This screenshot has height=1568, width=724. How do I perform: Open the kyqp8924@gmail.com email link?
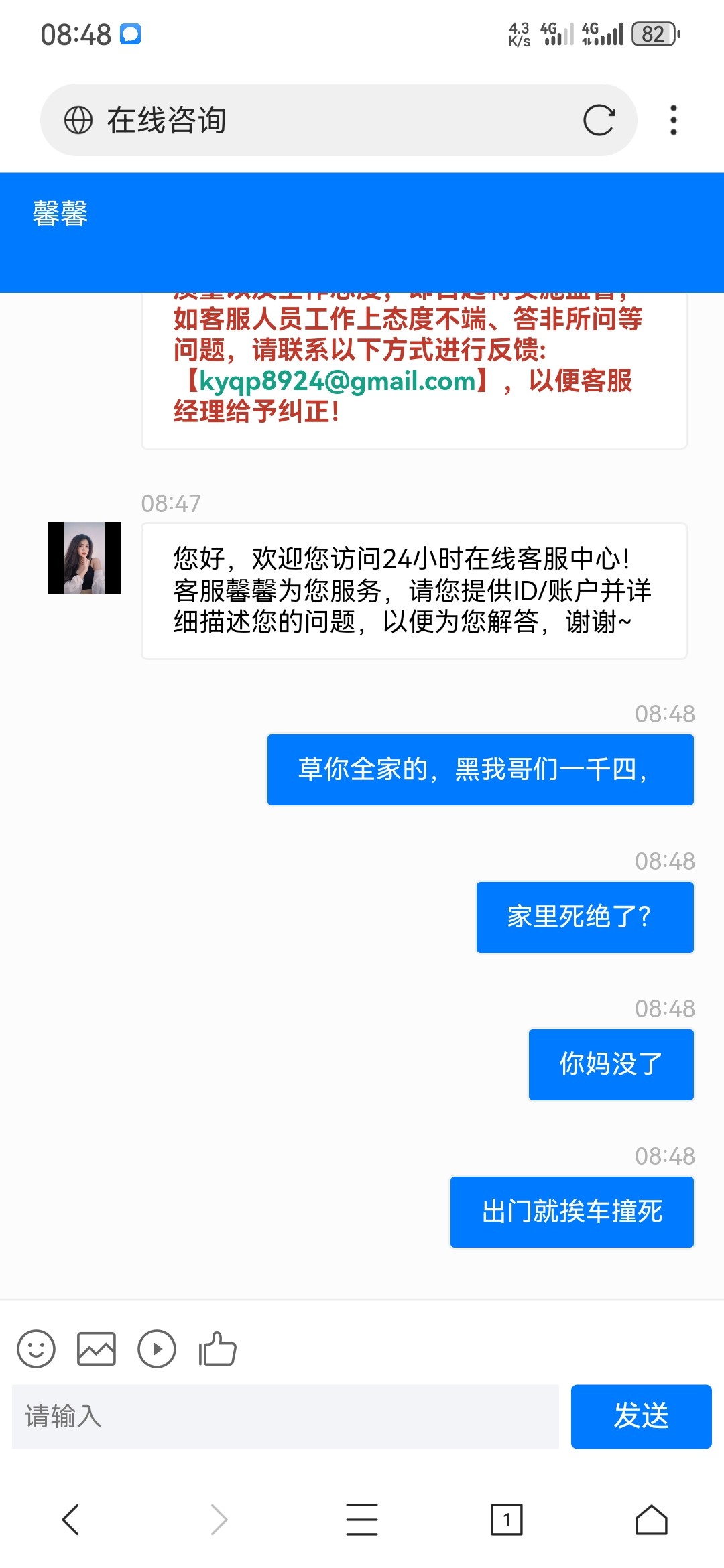pos(337,381)
